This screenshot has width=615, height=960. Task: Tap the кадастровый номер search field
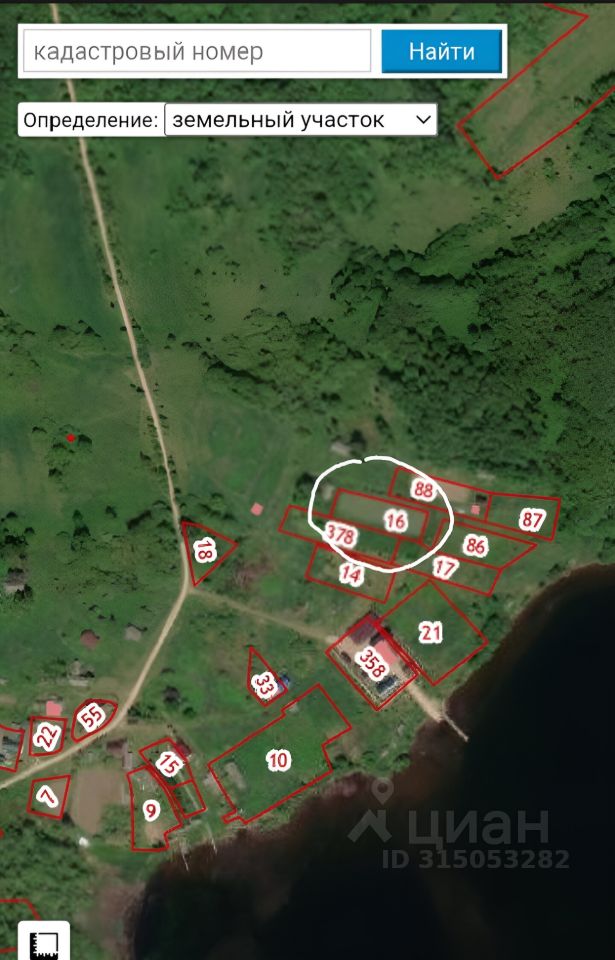[197, 51]
